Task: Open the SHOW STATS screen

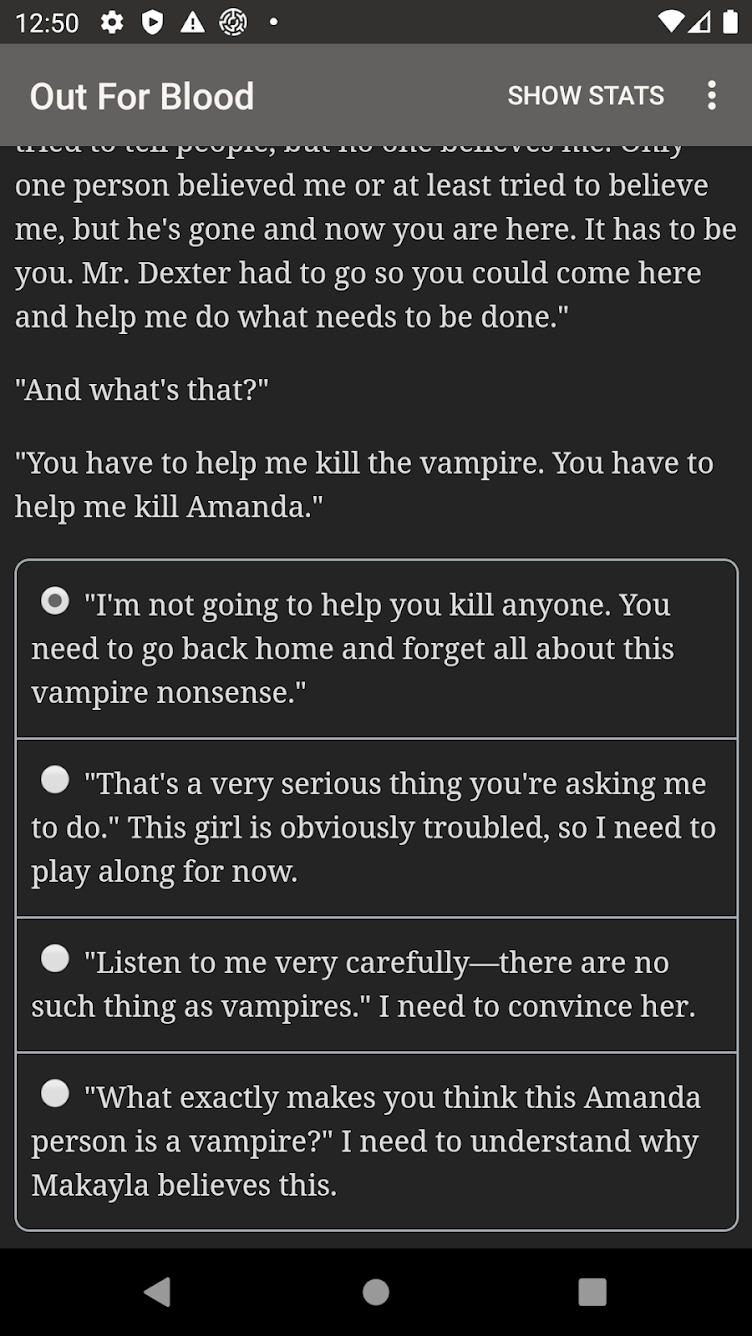Action: (585, 96)
